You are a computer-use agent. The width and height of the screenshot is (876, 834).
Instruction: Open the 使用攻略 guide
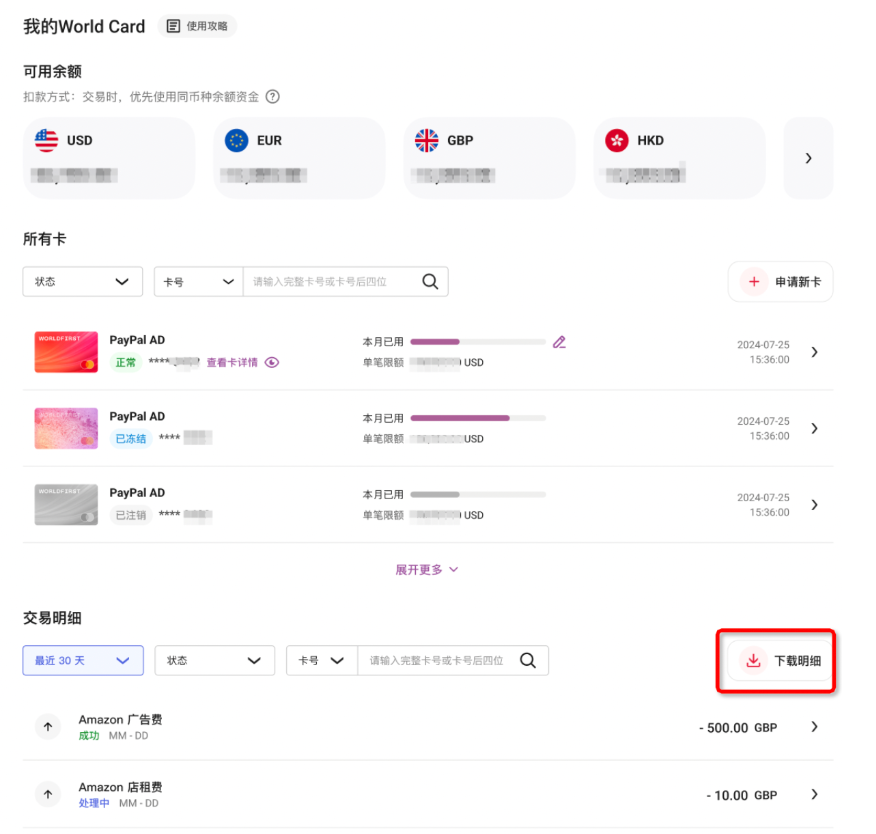197,26
